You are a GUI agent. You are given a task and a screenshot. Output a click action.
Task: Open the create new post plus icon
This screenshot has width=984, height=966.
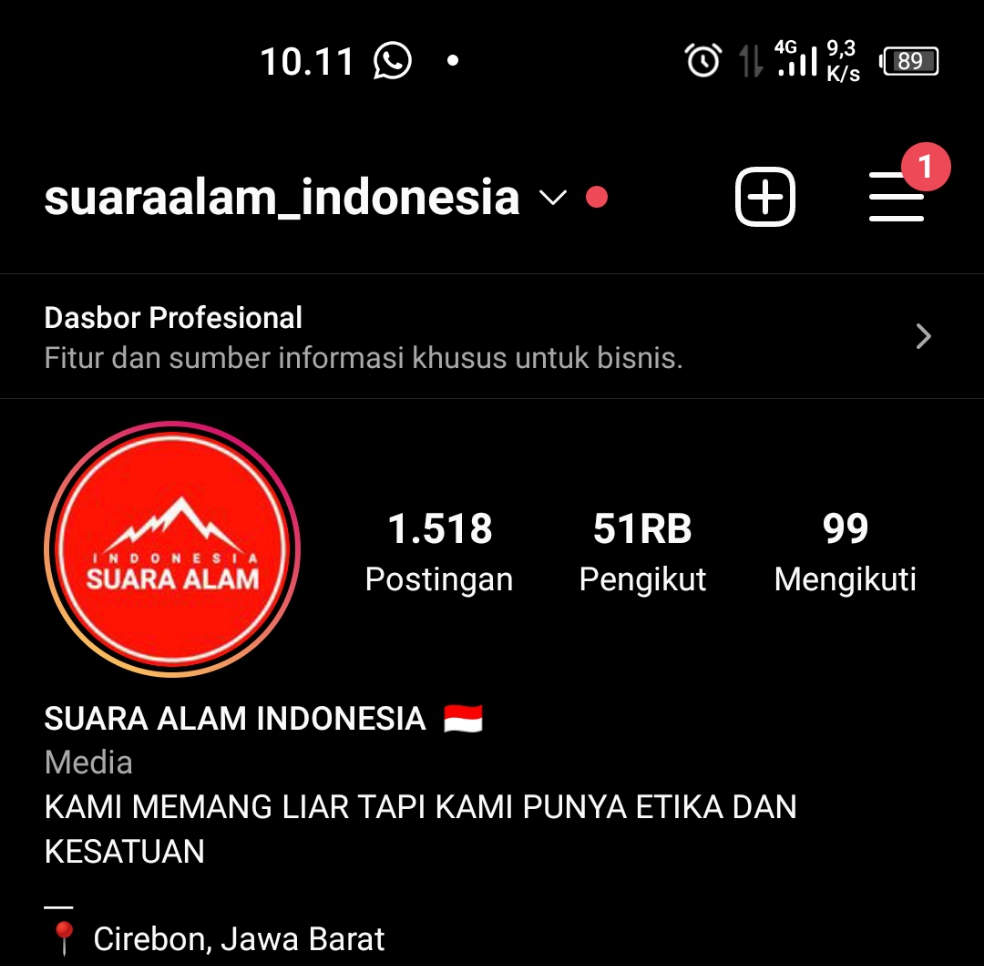765,197
